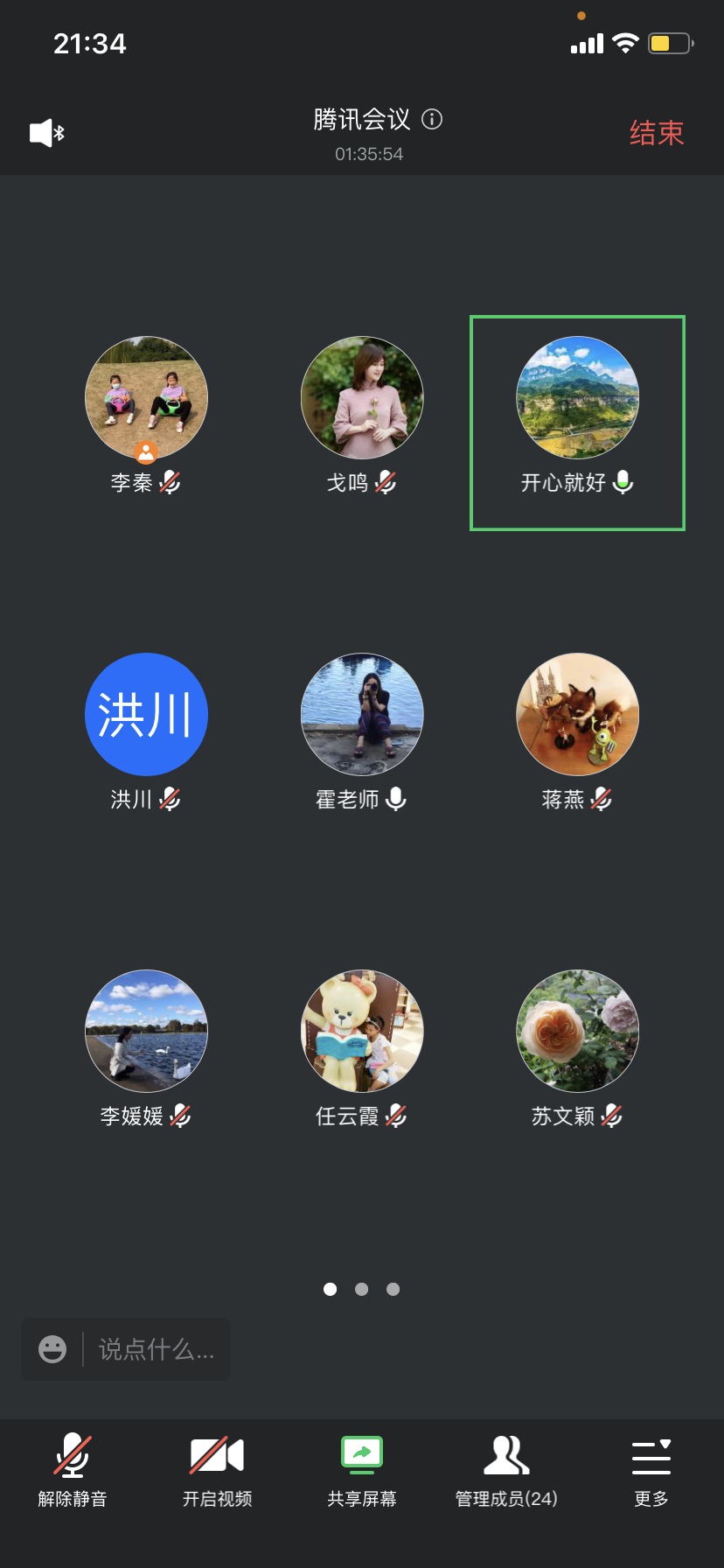724x1568 pixels.
Task: Open the 更多 options menu
Action: pos(651,1470)
